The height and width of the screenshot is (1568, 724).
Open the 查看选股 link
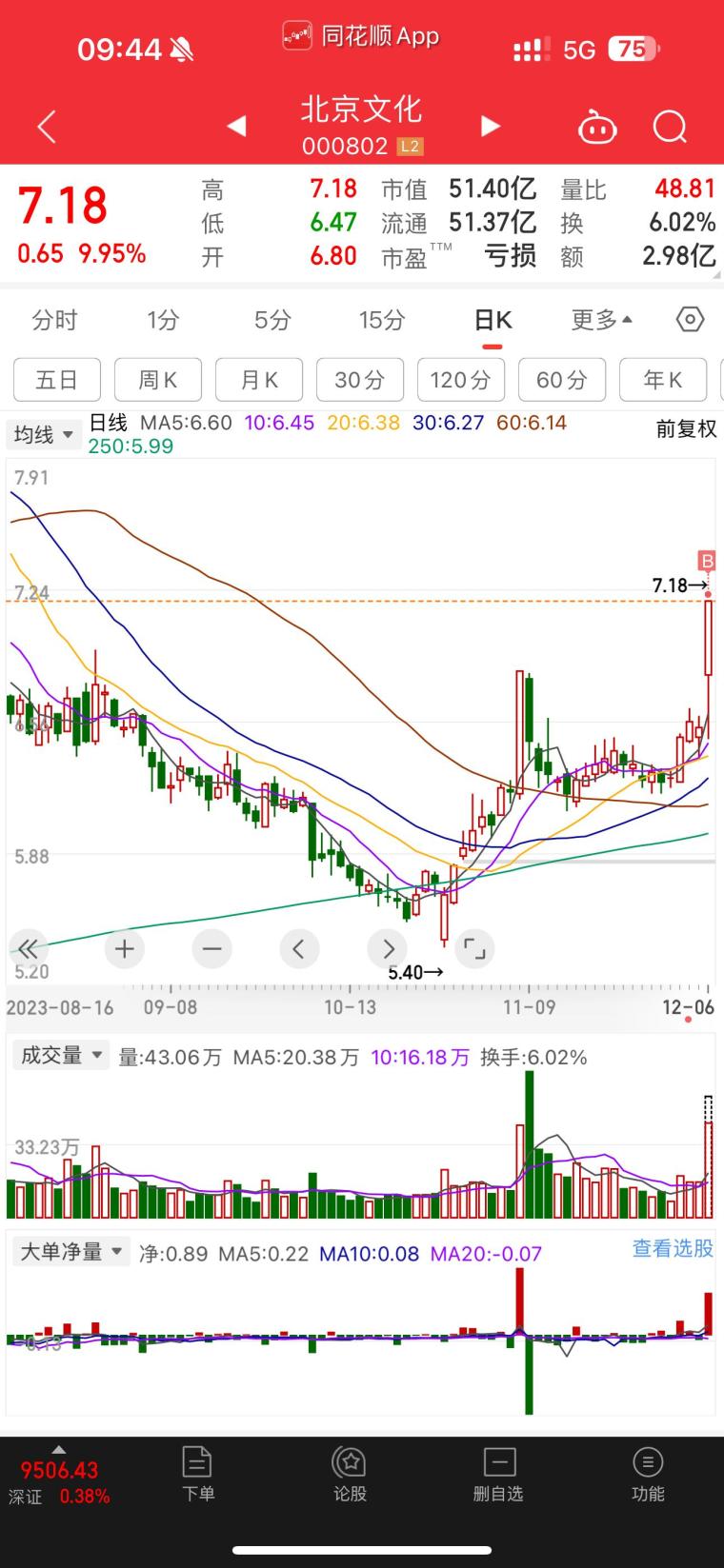tap(673, 1248)
